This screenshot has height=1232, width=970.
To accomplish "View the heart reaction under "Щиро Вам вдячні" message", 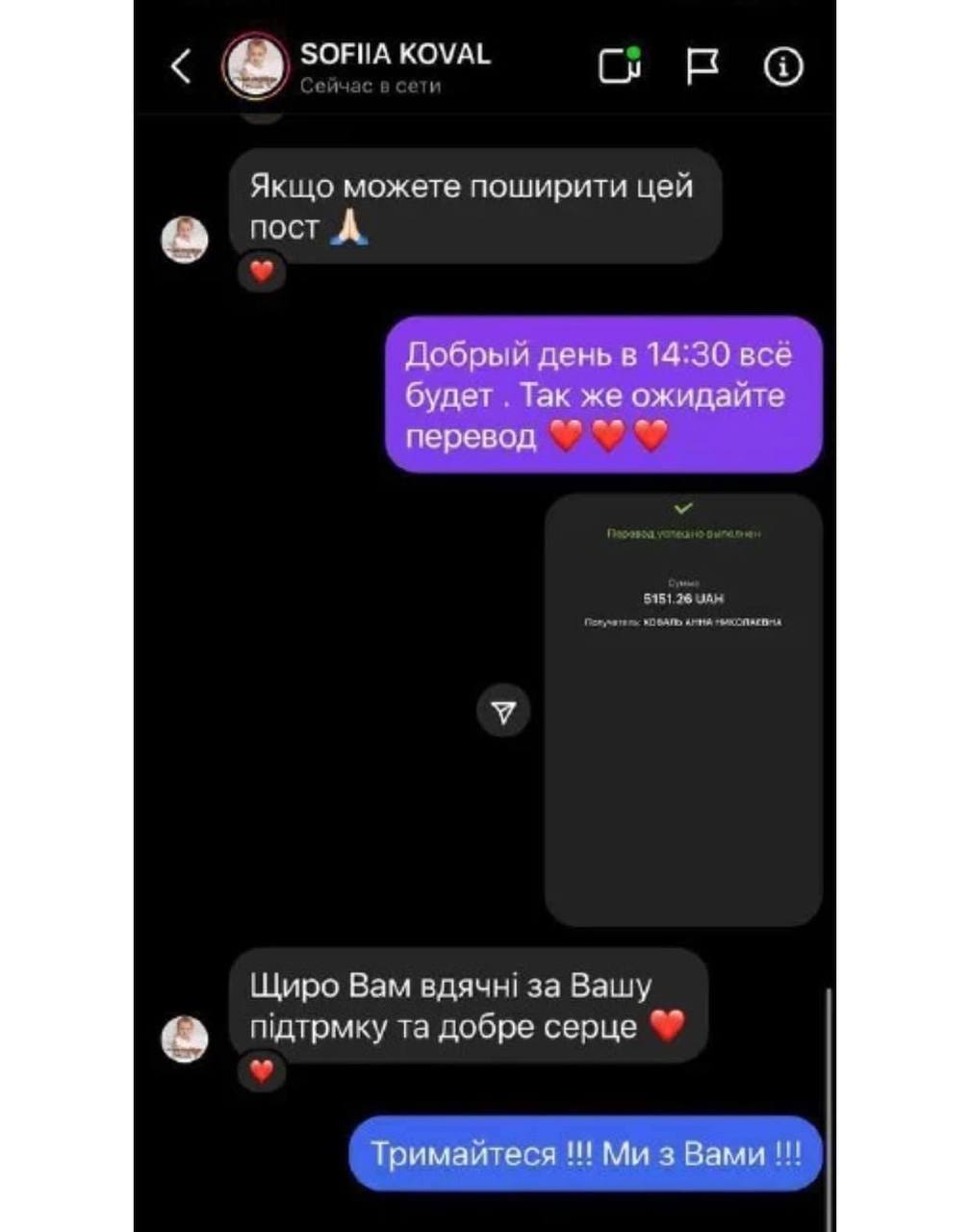I will (x=262, y=1069).
